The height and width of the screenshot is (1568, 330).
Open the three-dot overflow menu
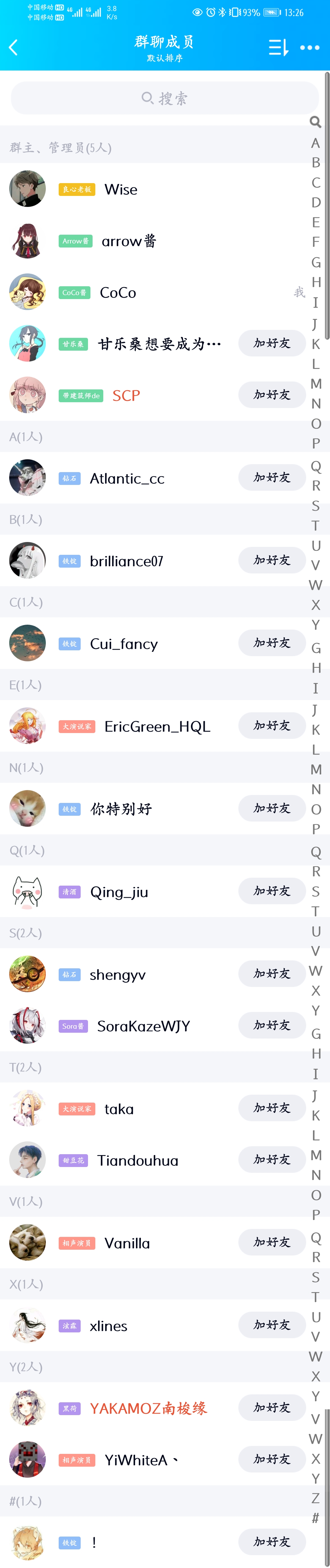coord(309,48)
